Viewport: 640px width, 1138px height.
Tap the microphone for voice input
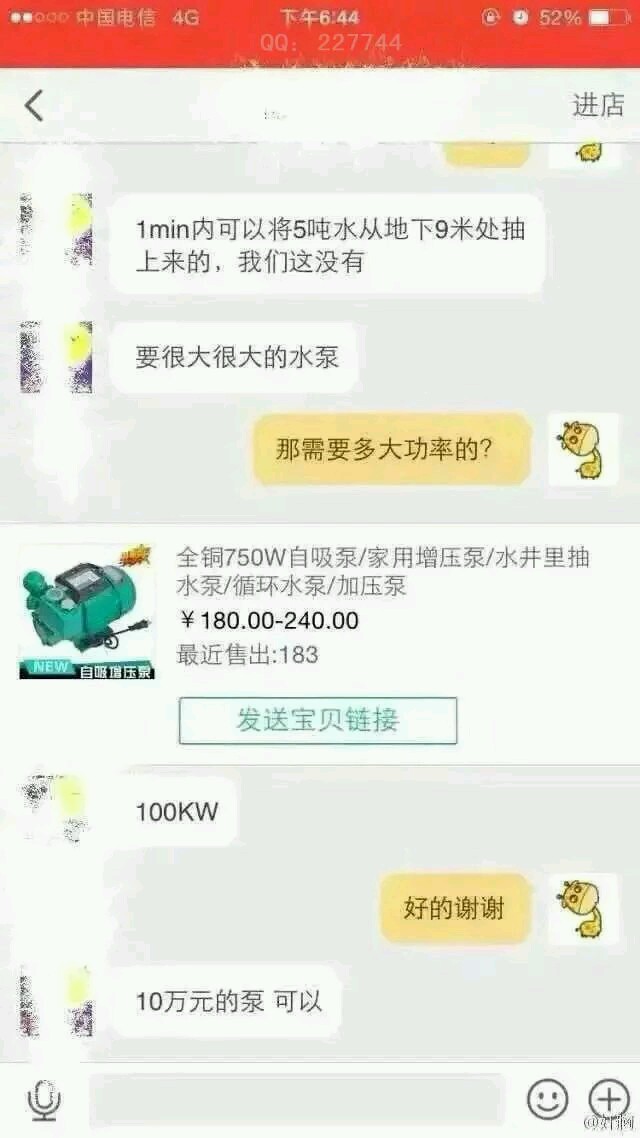[x=43, y=1101]
